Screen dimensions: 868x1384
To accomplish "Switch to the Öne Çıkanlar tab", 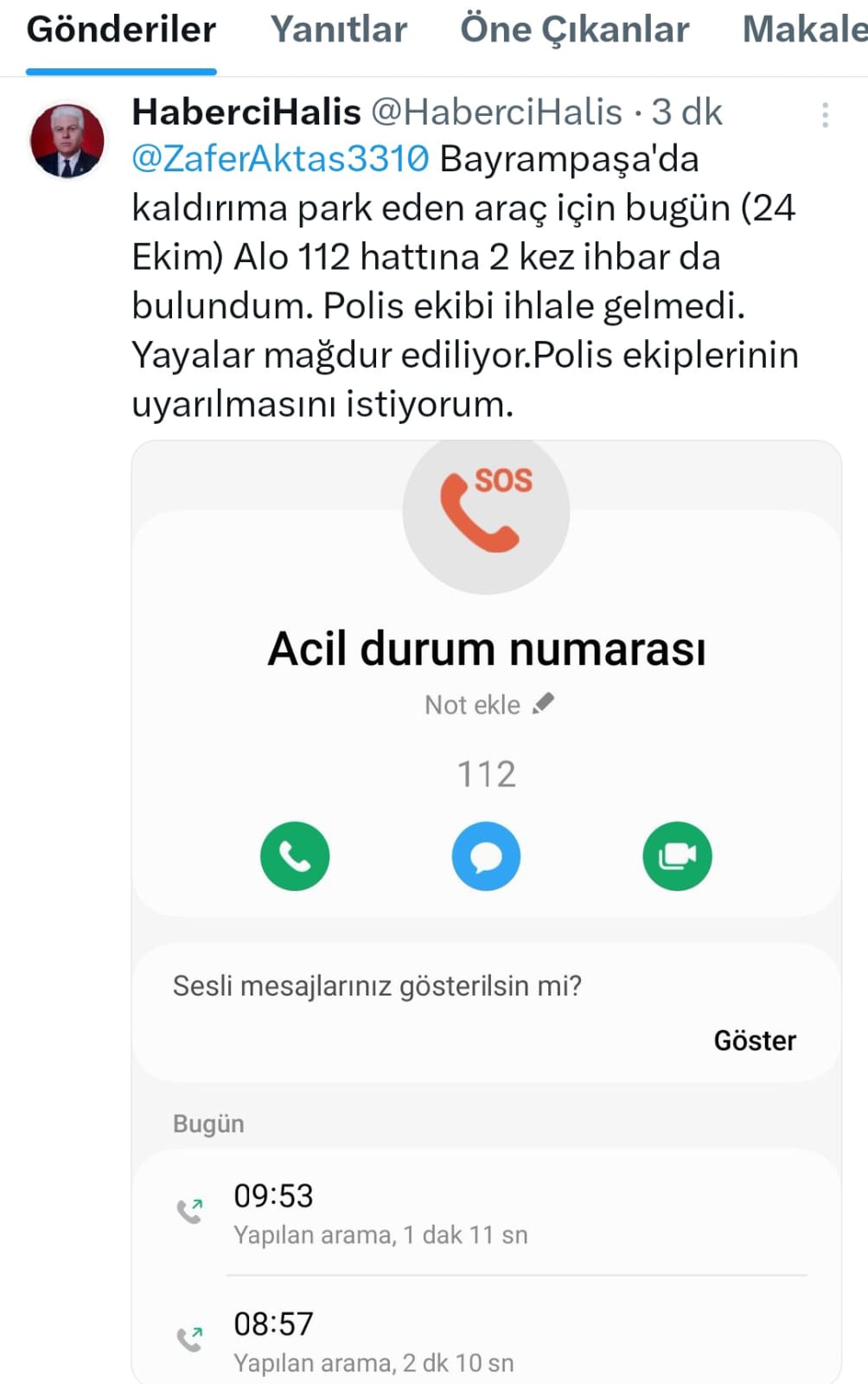I will (574, 29).
